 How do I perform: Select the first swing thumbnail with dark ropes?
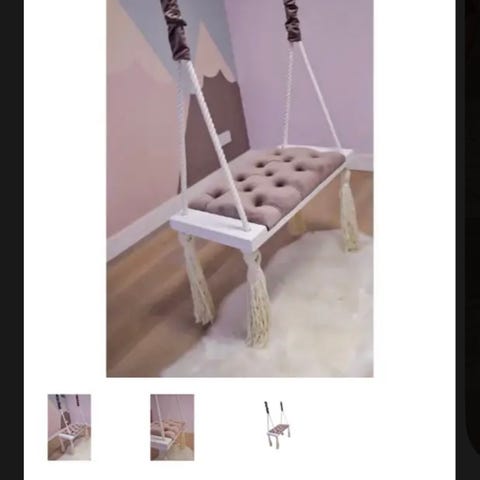point(69,427)
